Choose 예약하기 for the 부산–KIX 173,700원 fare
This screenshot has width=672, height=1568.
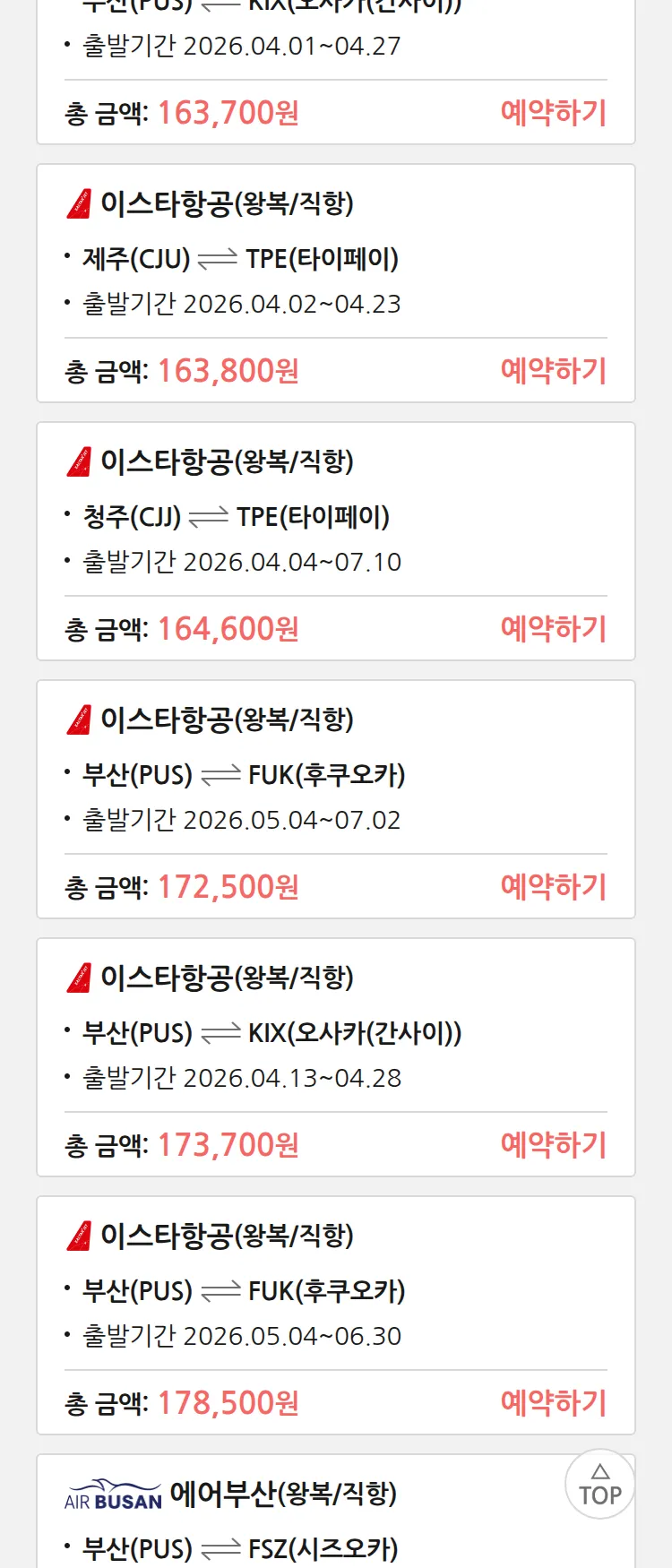553,1145
